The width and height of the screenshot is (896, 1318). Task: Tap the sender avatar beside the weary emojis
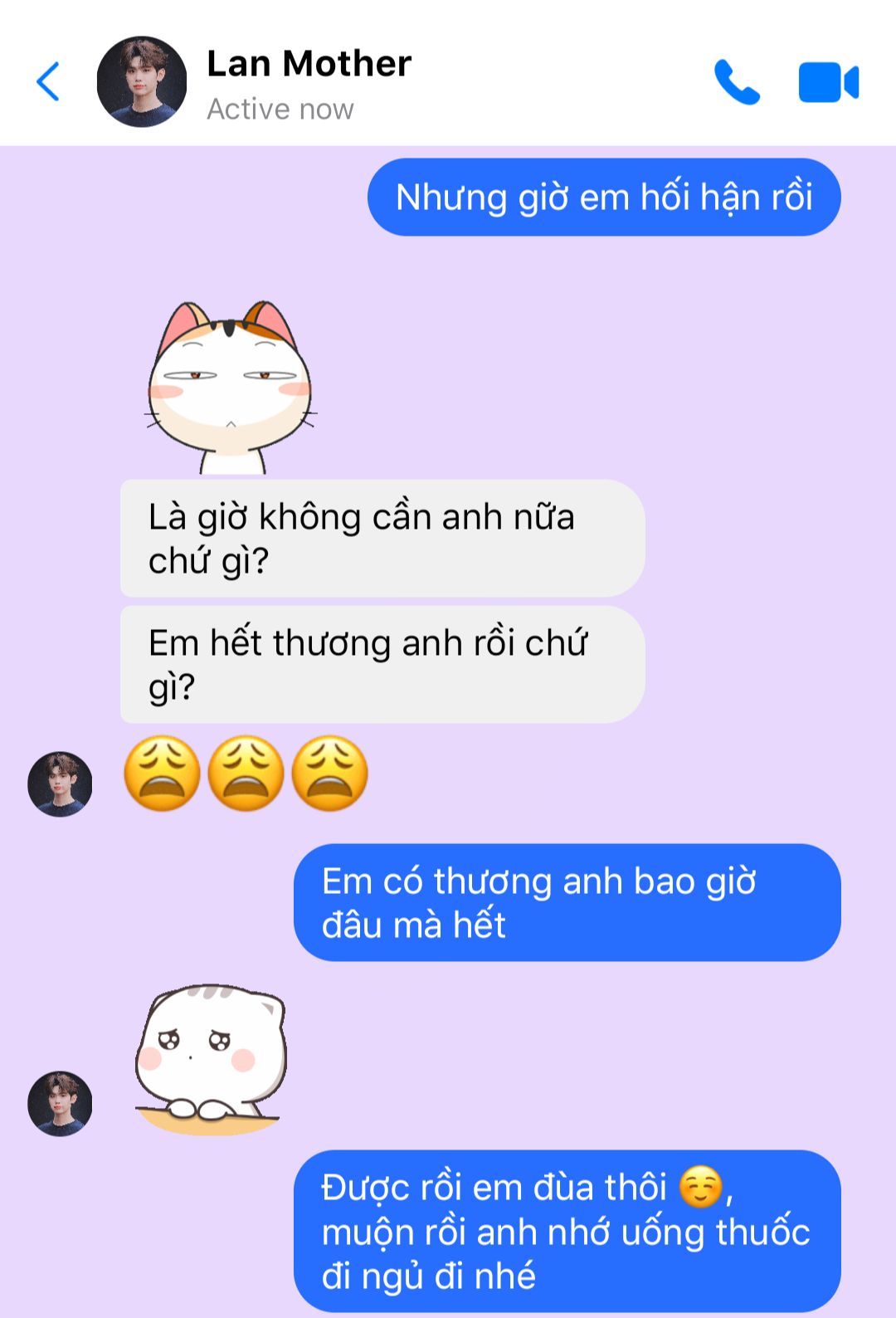[60, 784]
